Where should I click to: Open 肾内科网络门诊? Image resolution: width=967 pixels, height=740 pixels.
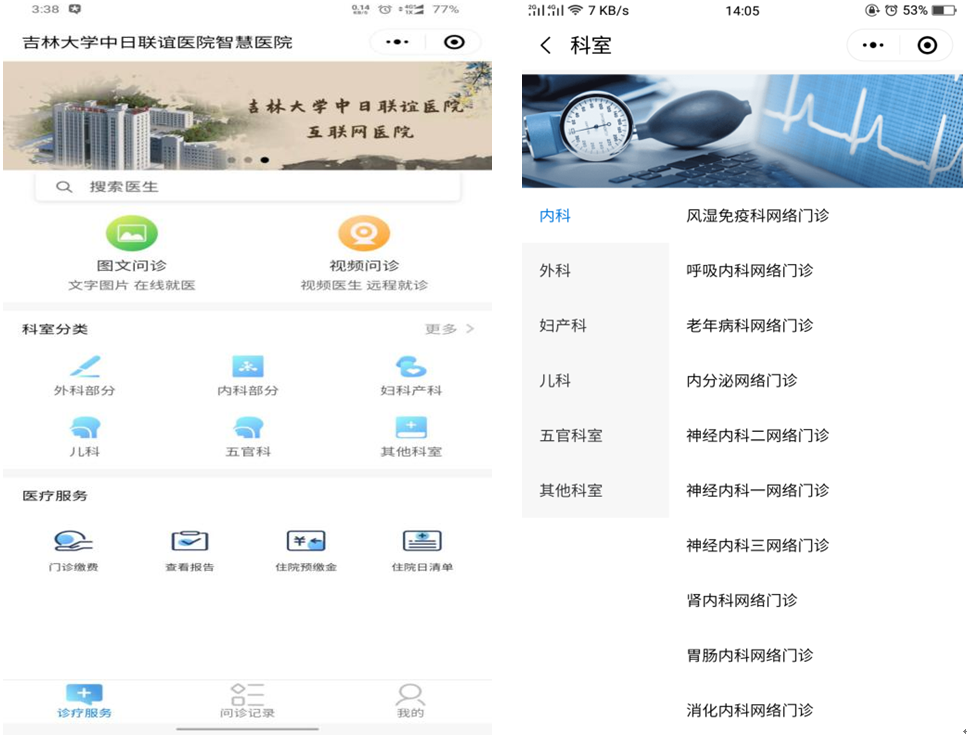tap(741, 600)
